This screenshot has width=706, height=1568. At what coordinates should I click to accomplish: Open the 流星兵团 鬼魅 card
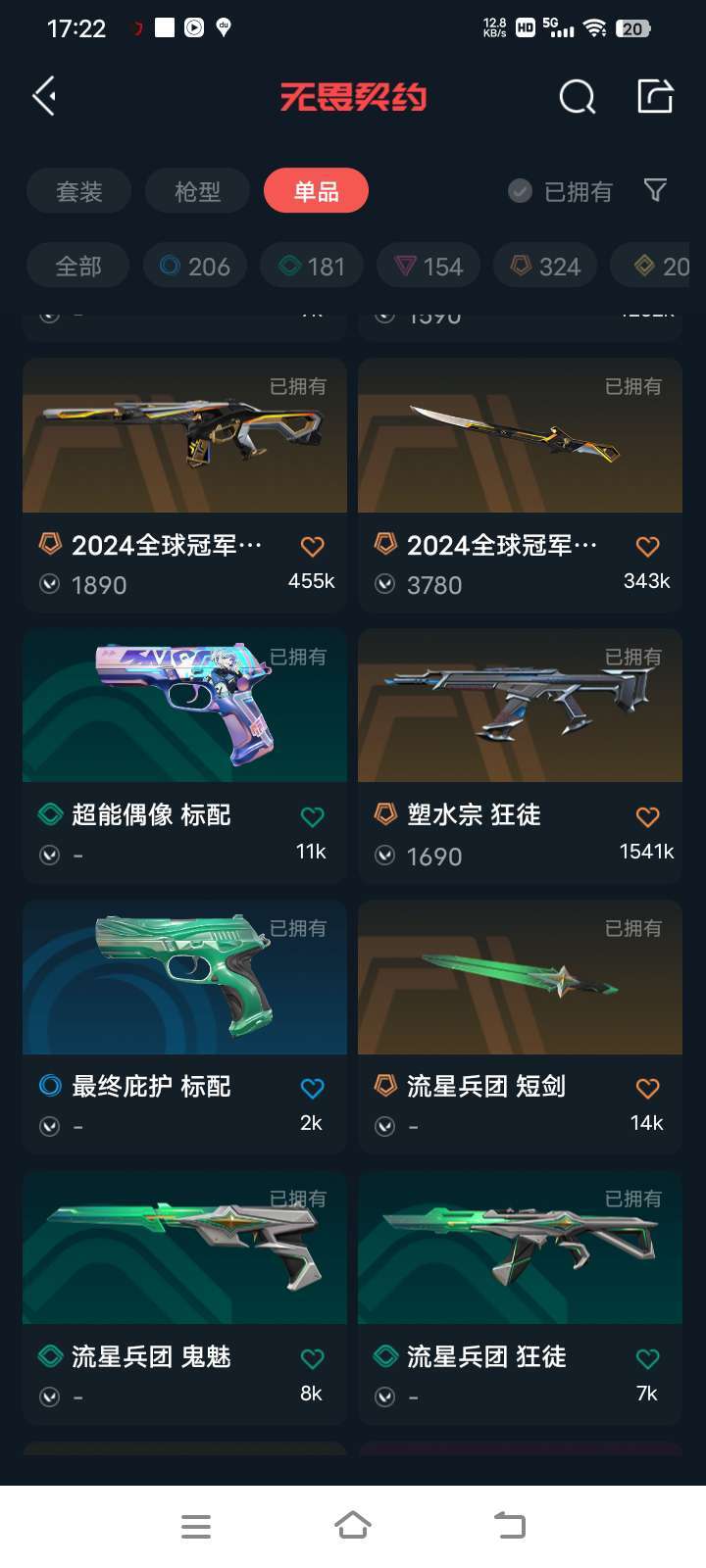pyautogui.click(x=184, y=1298)
